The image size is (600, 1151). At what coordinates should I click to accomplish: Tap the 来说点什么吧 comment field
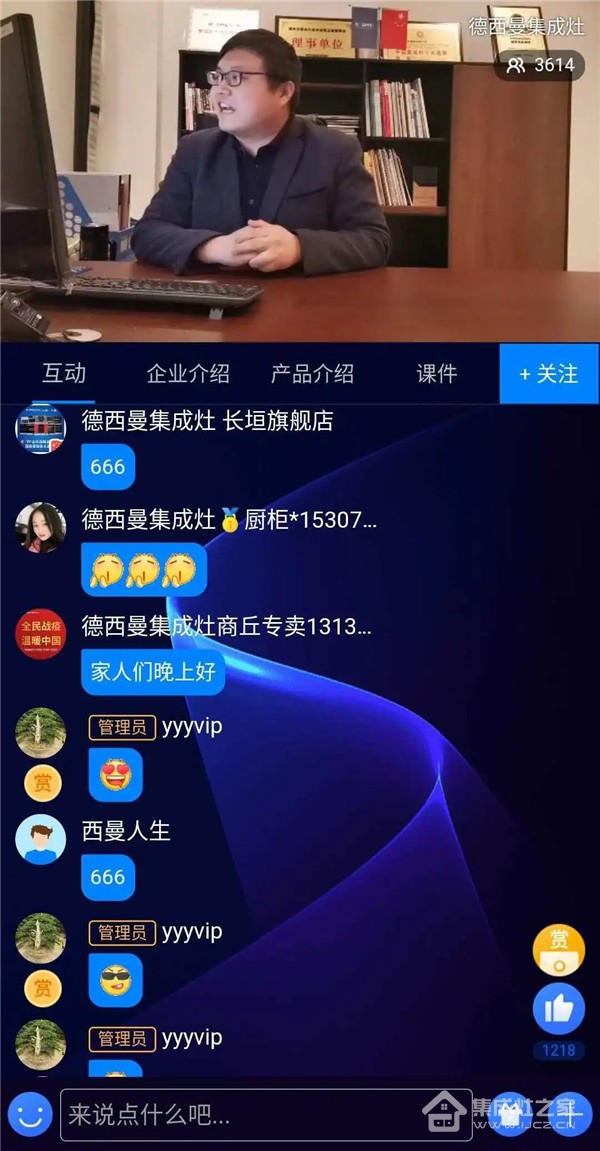[265, 1114]
